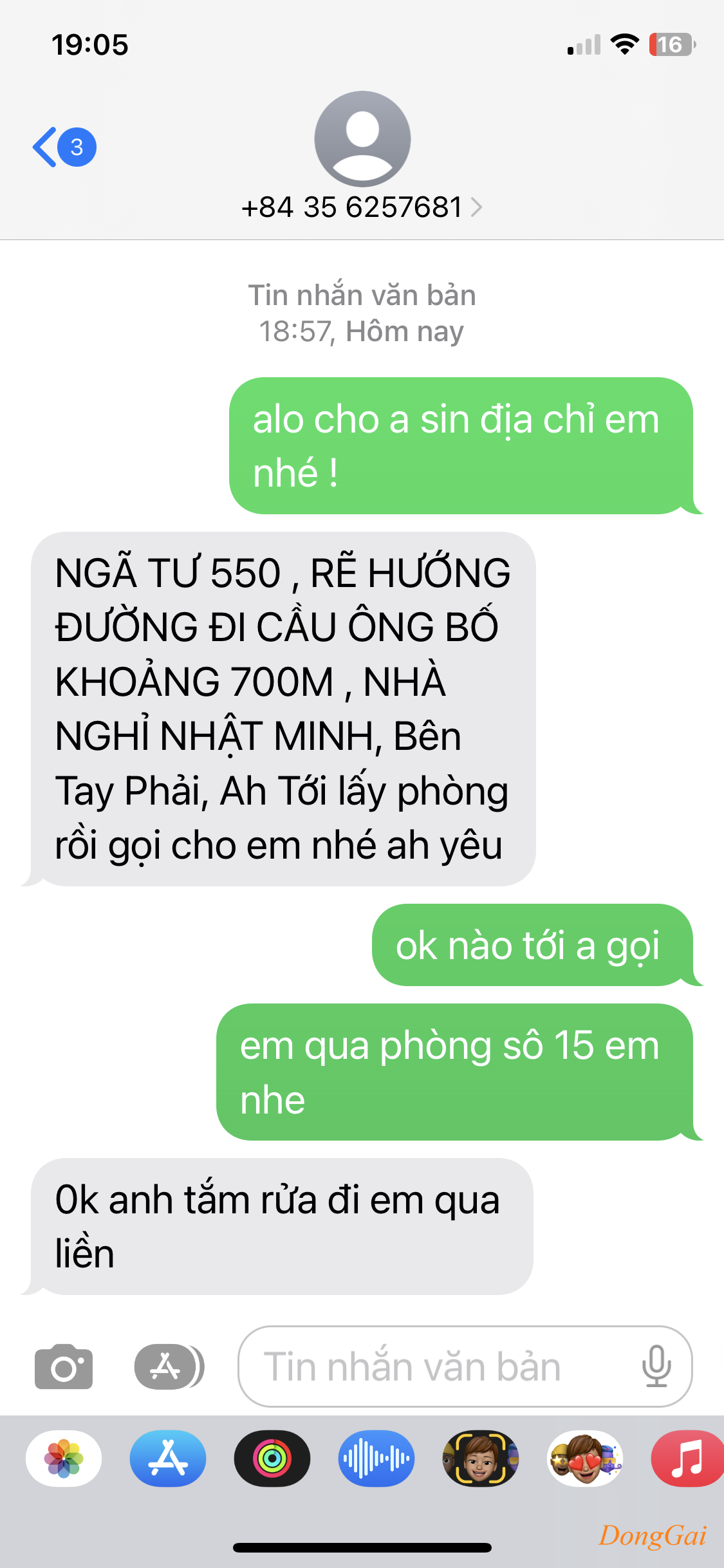The height and width of the screenshot is (1568, 724).
Task: Toggle the iMessage apps drawer button
Action: click(x=169, y=1367)
